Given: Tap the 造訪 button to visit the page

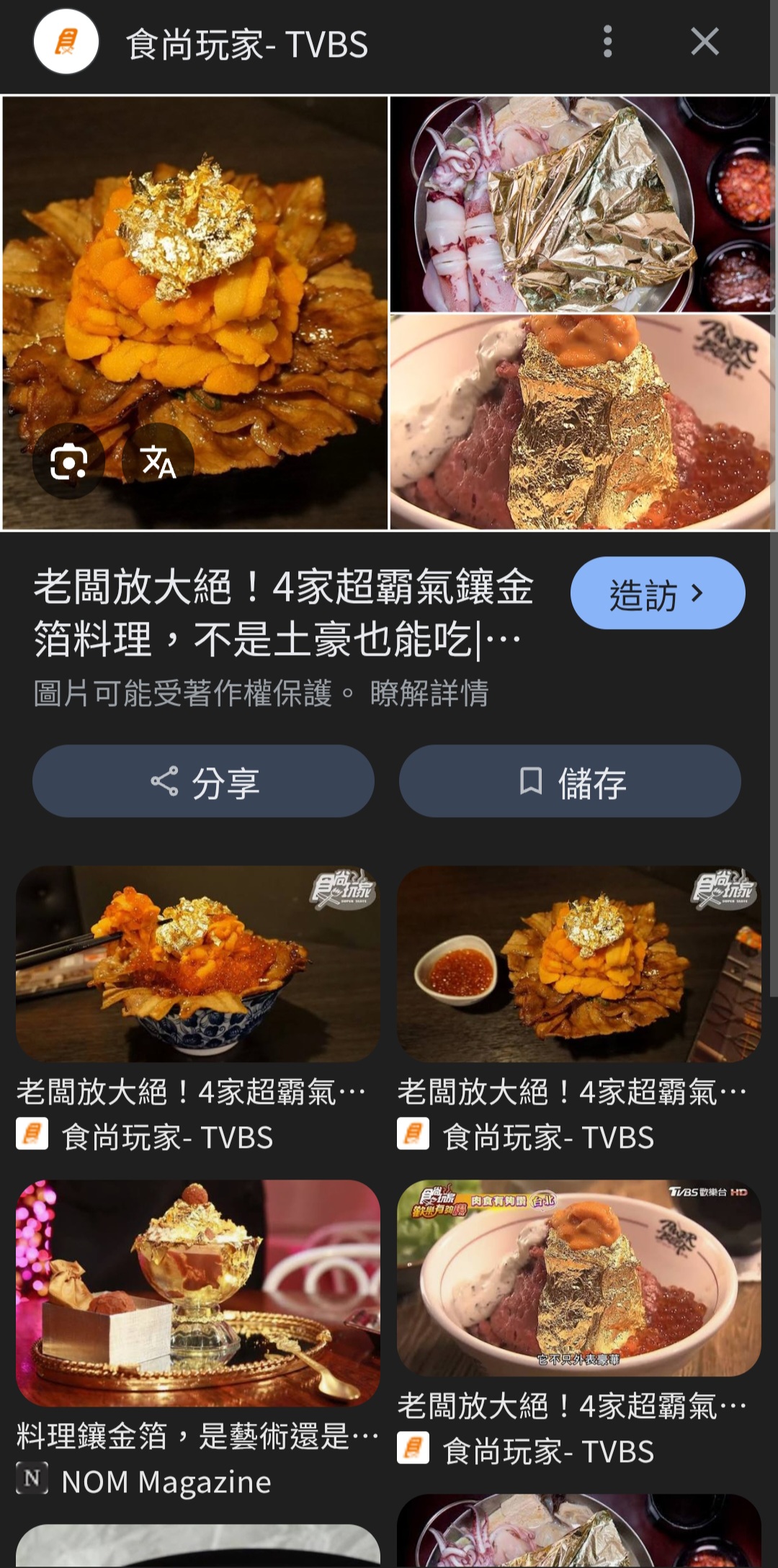Looking at the screenshot, I should tap(657, 593).
